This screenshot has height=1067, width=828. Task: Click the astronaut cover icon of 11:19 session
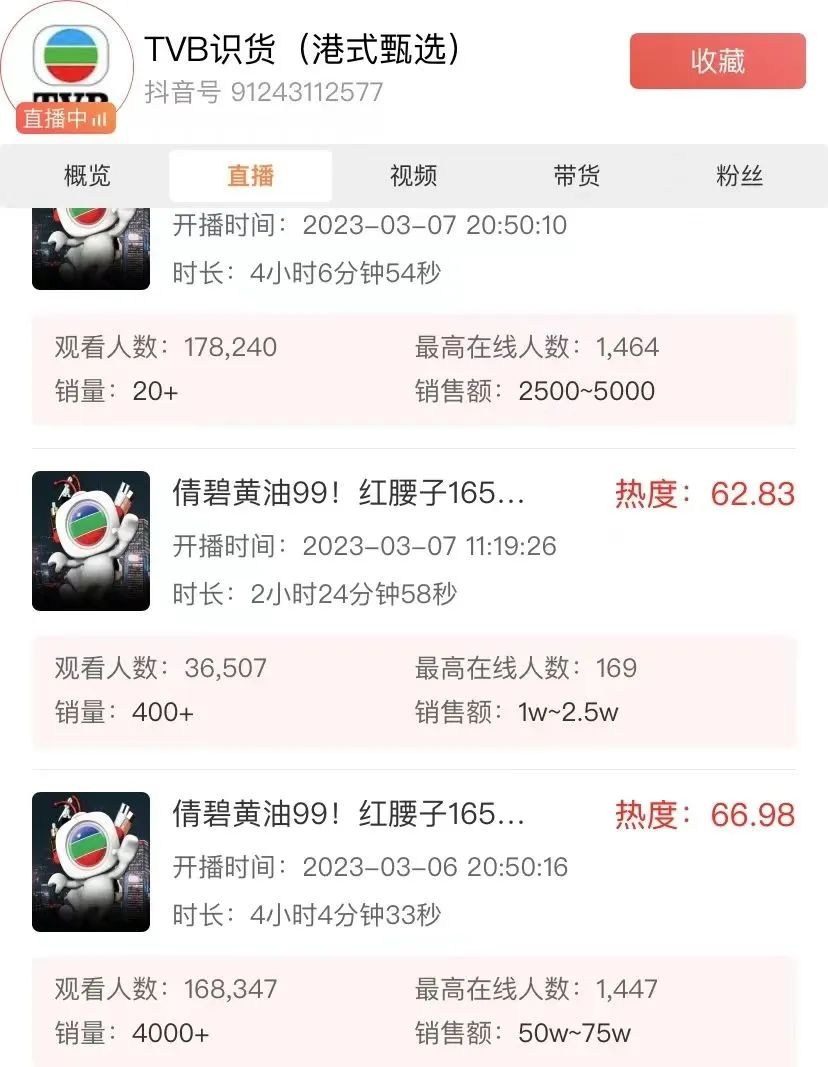pyautogui.click(x=90, y=541)
